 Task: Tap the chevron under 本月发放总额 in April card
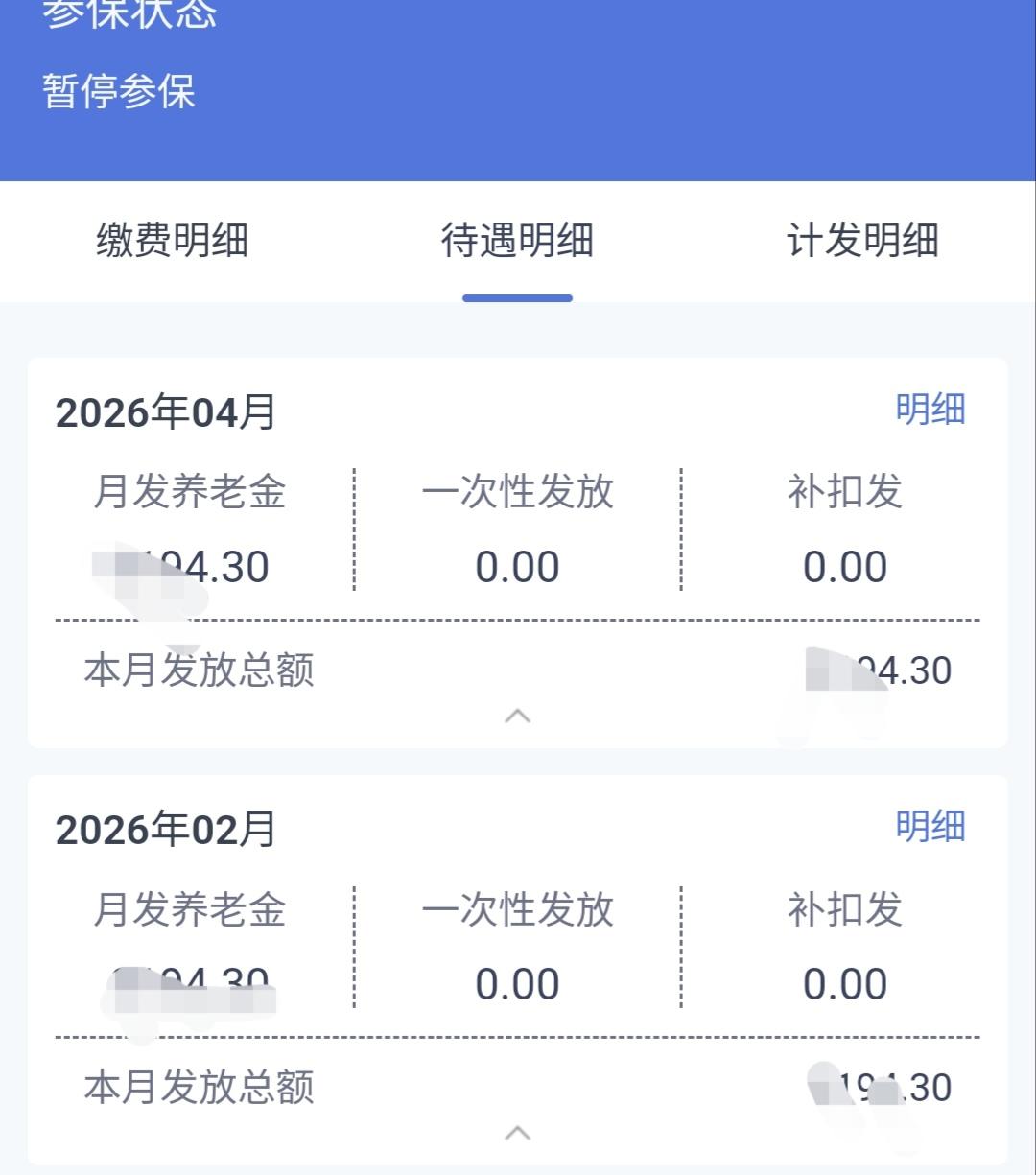pyautogui.click(x=516, y=715)
